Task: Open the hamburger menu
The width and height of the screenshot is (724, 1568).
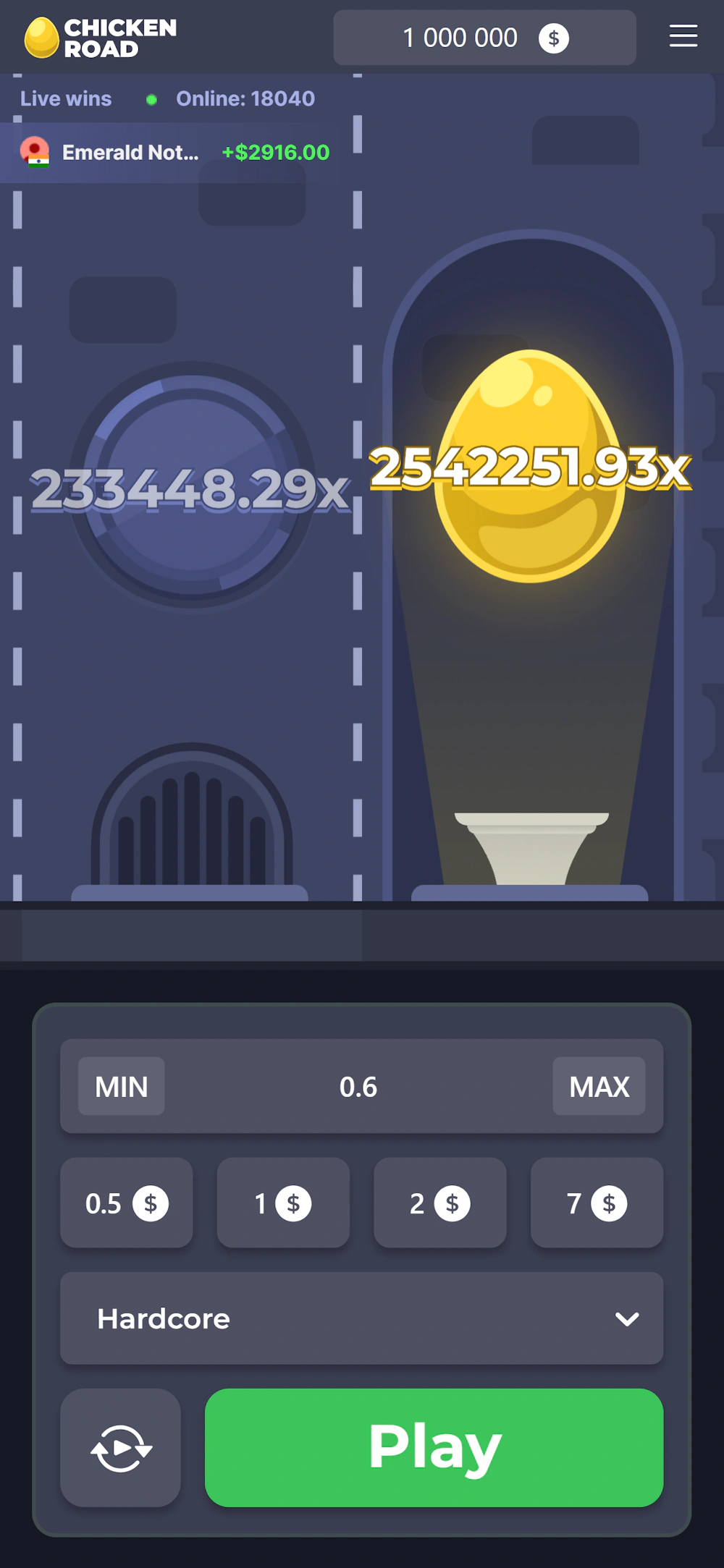Action: coord(682,36)
